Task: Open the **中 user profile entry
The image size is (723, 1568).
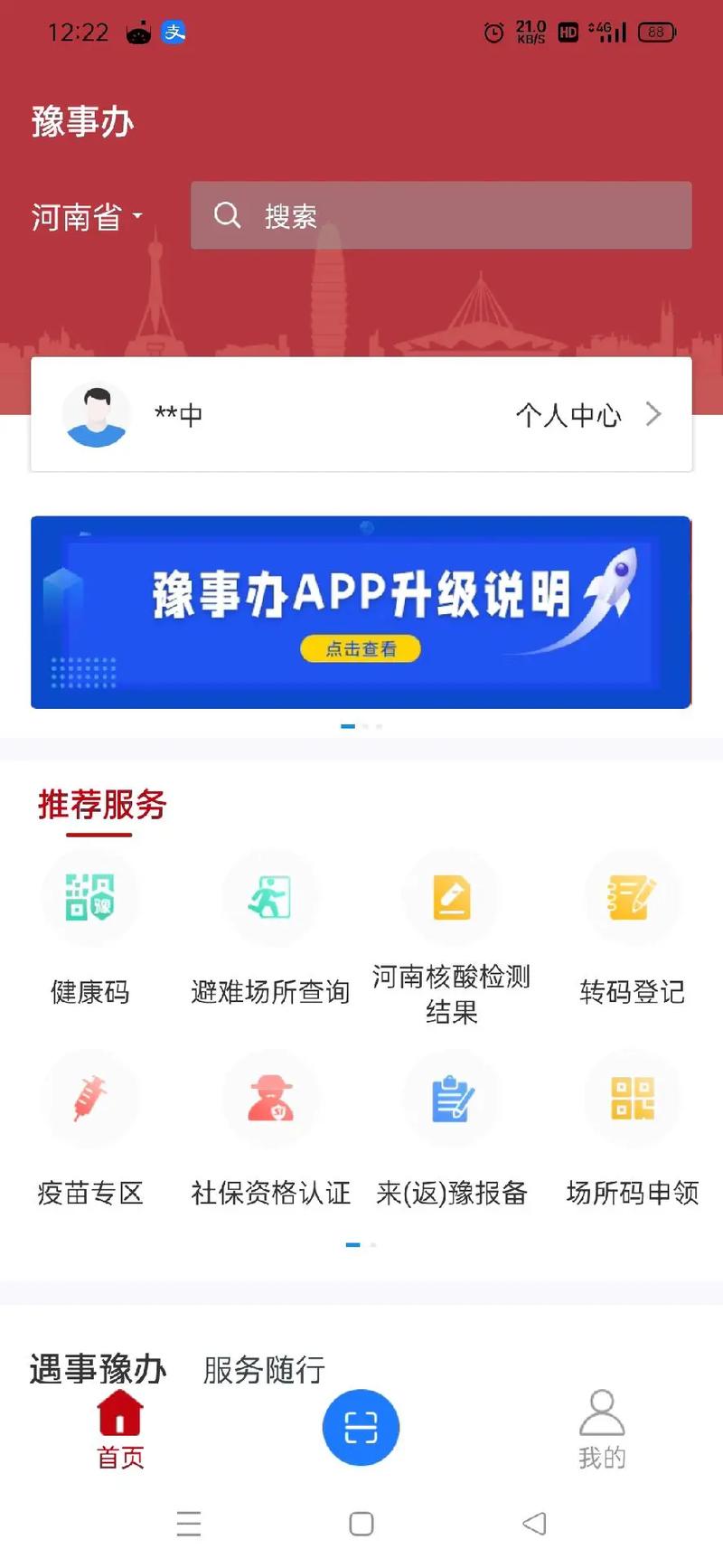Action: tap(178, 414)
